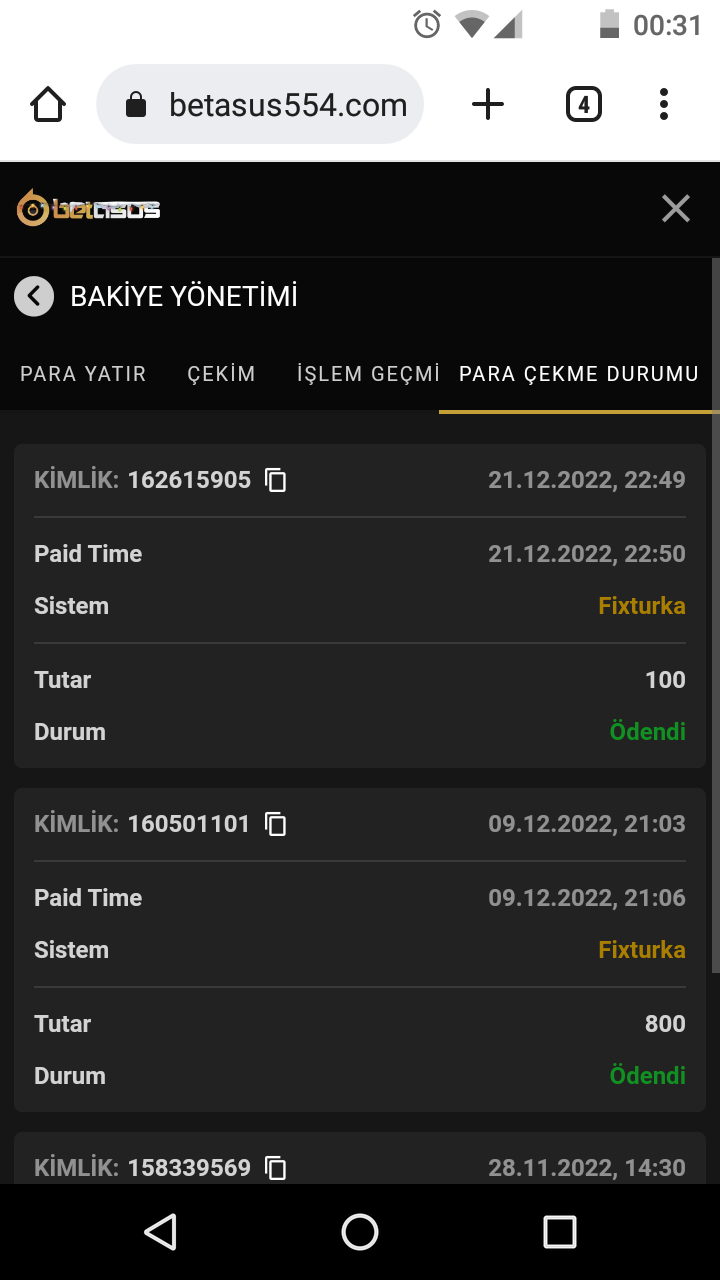Go back from Bakiye Yönetimi

pyautogui.click(x=34, y=296)
